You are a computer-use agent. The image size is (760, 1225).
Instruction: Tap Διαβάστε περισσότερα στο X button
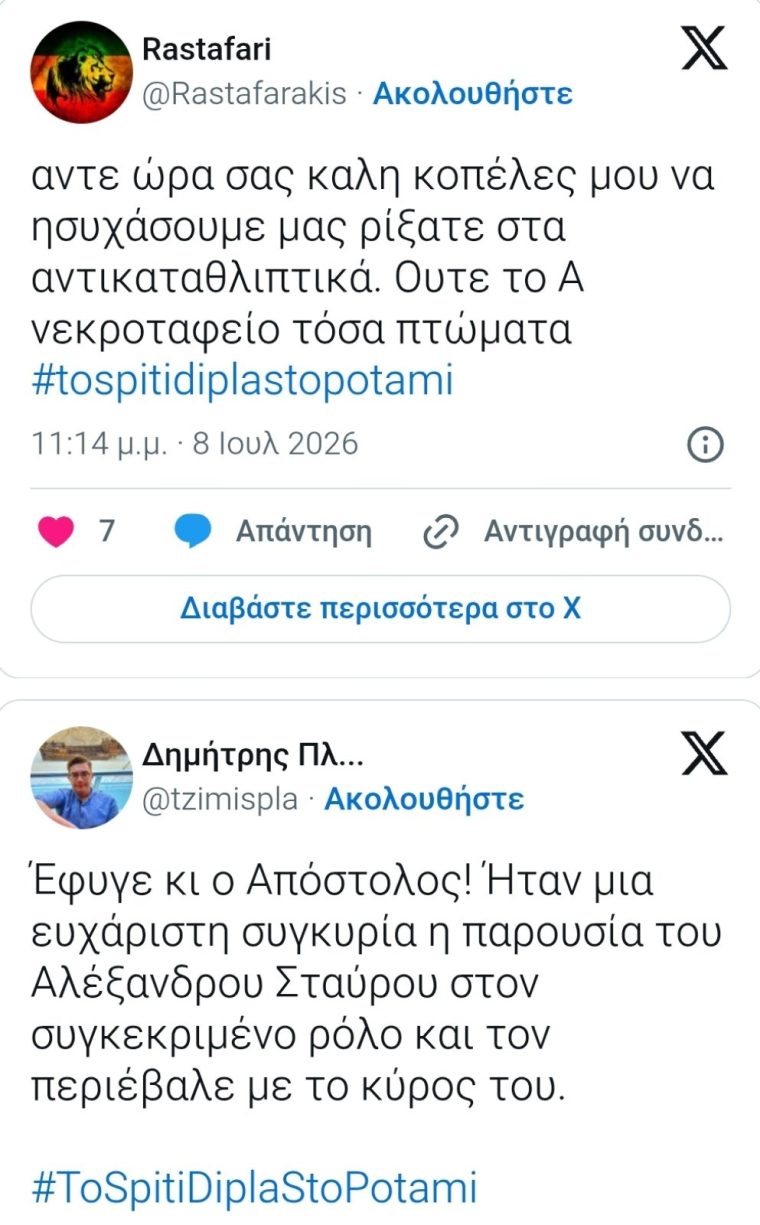[x=380, y=609]
